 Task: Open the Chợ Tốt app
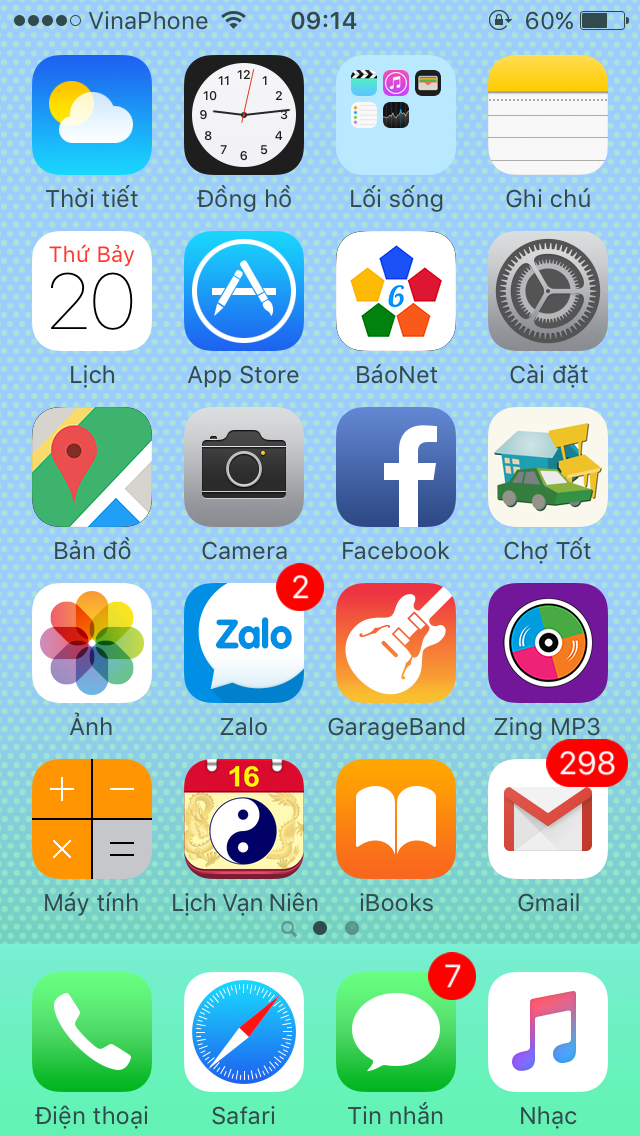(x=548, y=467)
